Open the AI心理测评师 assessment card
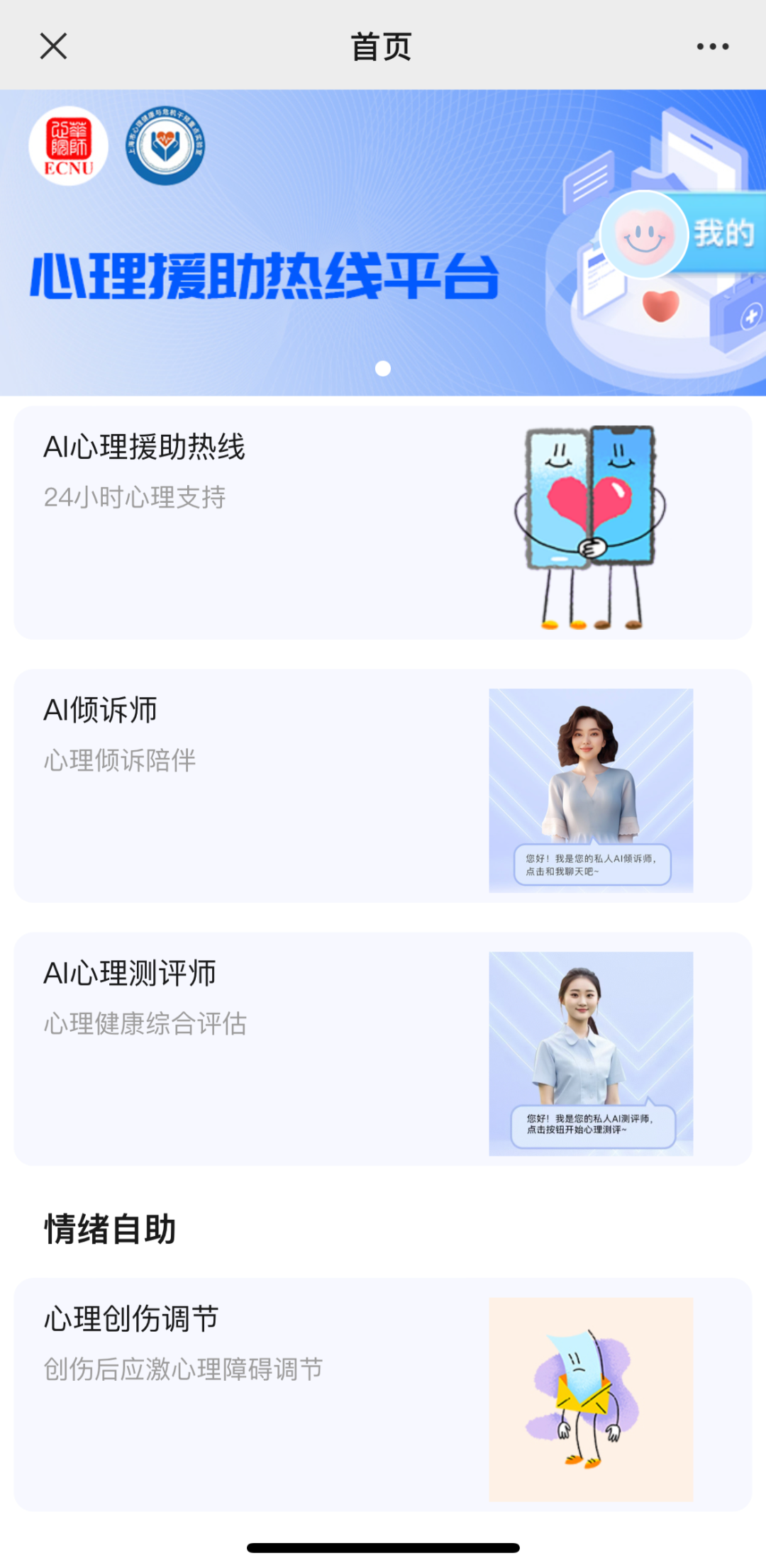Viewport: 766px width, 1568px height. click(383, 1049)
